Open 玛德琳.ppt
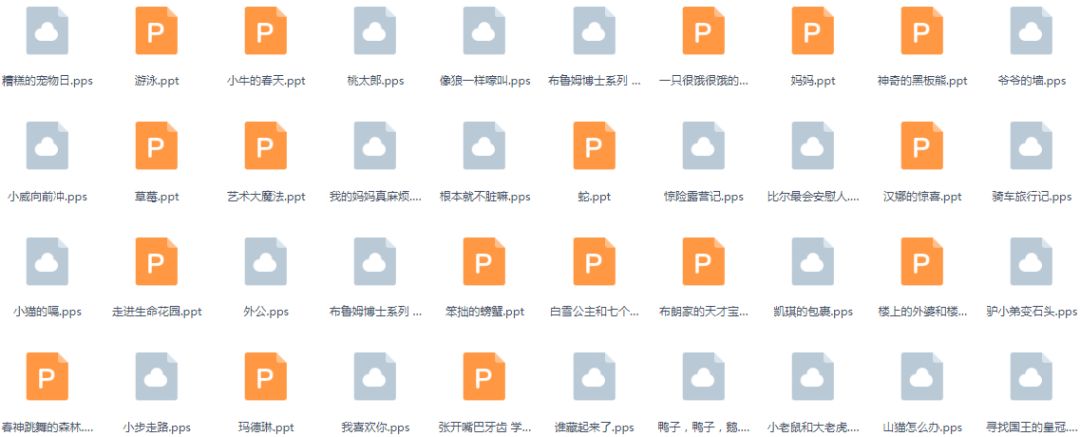The width and height of the screenshot is (1080, 437). 265,378
